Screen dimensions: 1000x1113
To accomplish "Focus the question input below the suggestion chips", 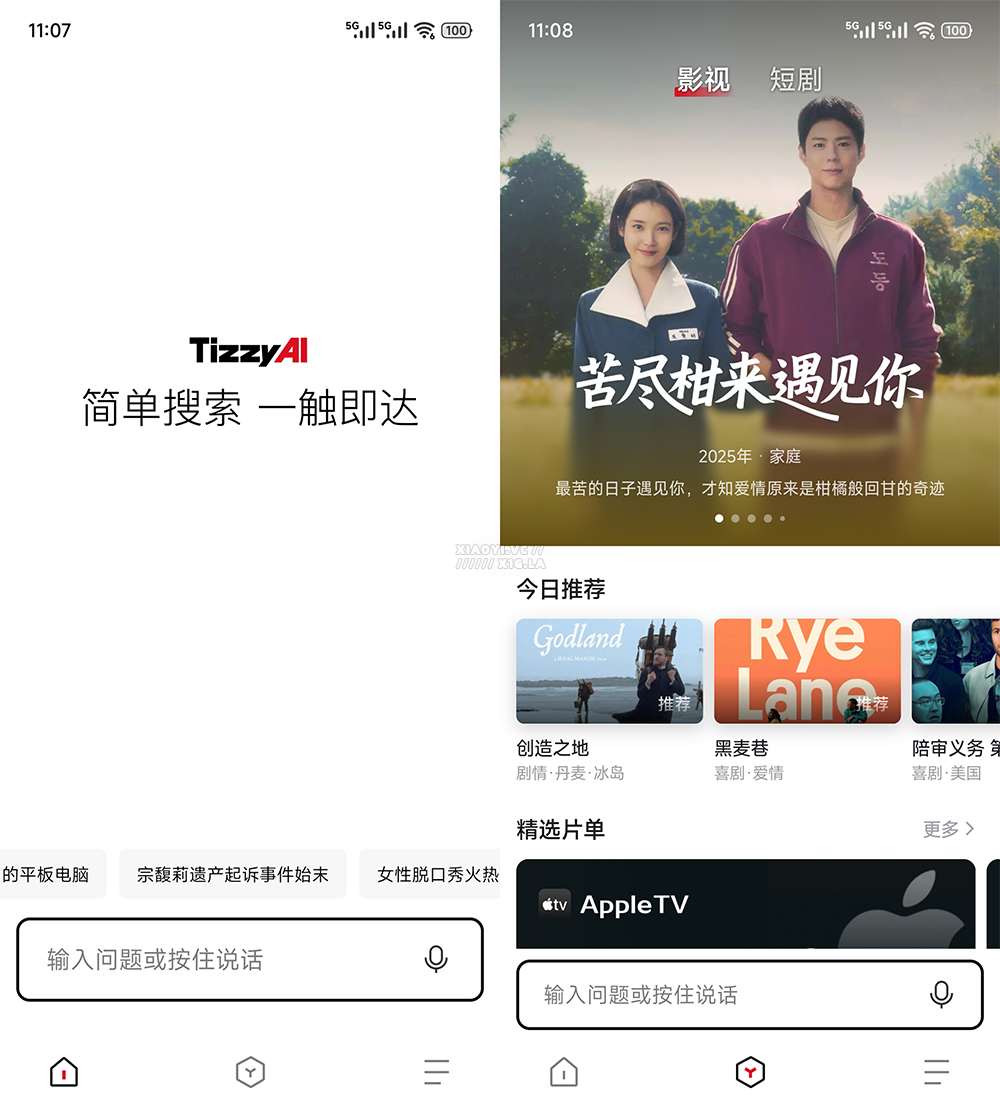I will (x=220, y=960).
